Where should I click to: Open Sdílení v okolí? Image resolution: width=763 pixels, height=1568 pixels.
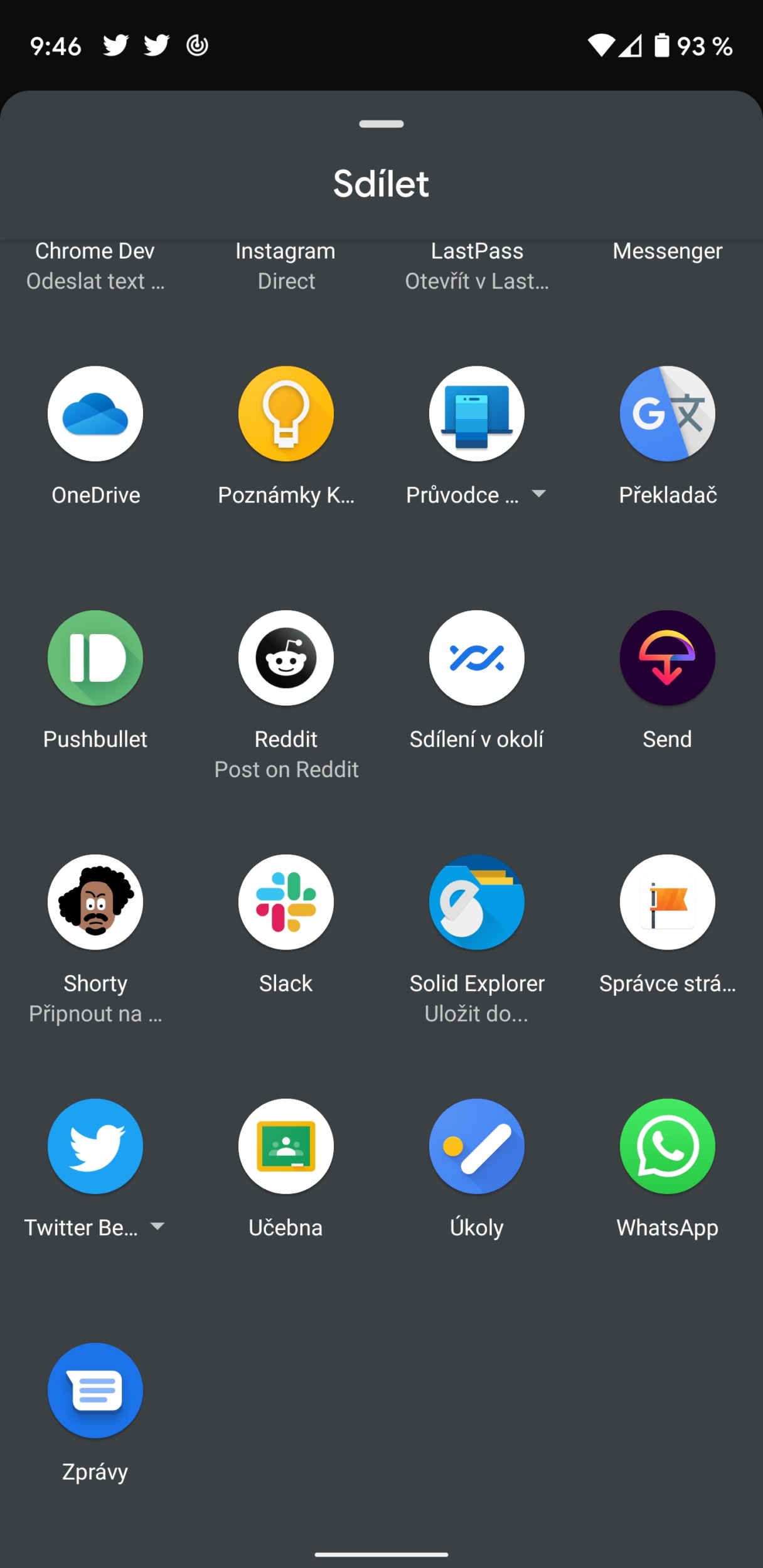pyautogui.click(x=477, y=658)
